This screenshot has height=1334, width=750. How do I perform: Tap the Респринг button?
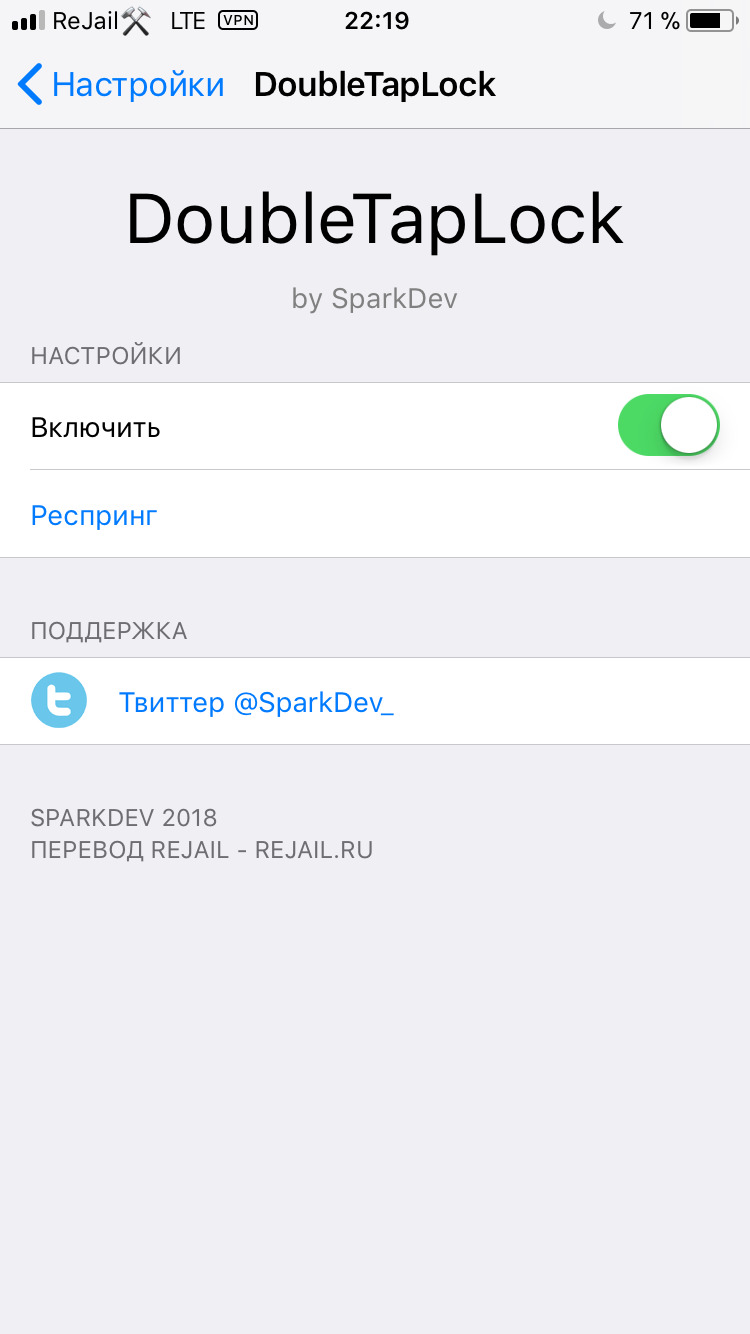[x=375, y=515]
